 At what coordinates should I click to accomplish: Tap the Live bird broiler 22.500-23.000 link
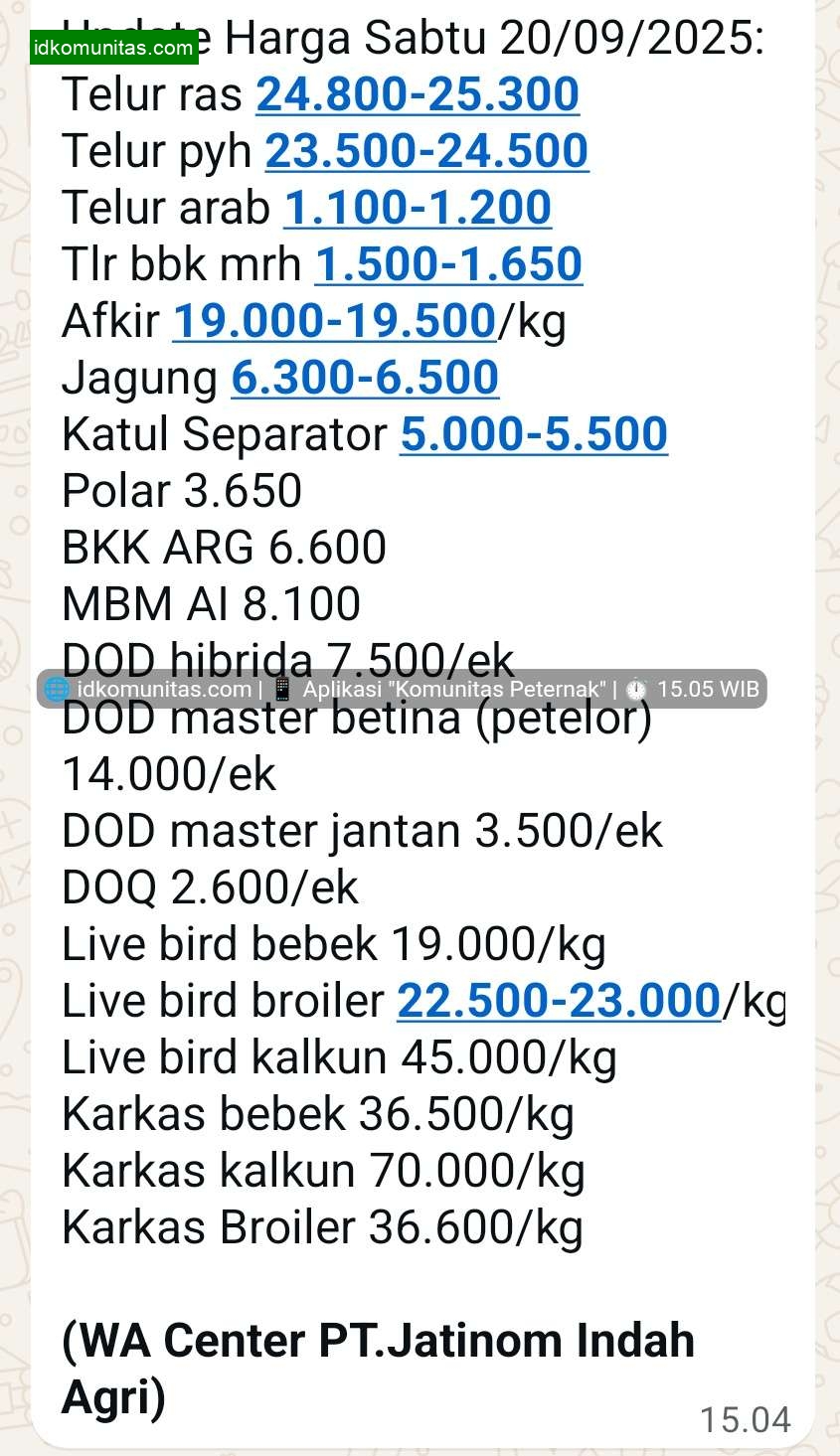[x=559, y=1002]
